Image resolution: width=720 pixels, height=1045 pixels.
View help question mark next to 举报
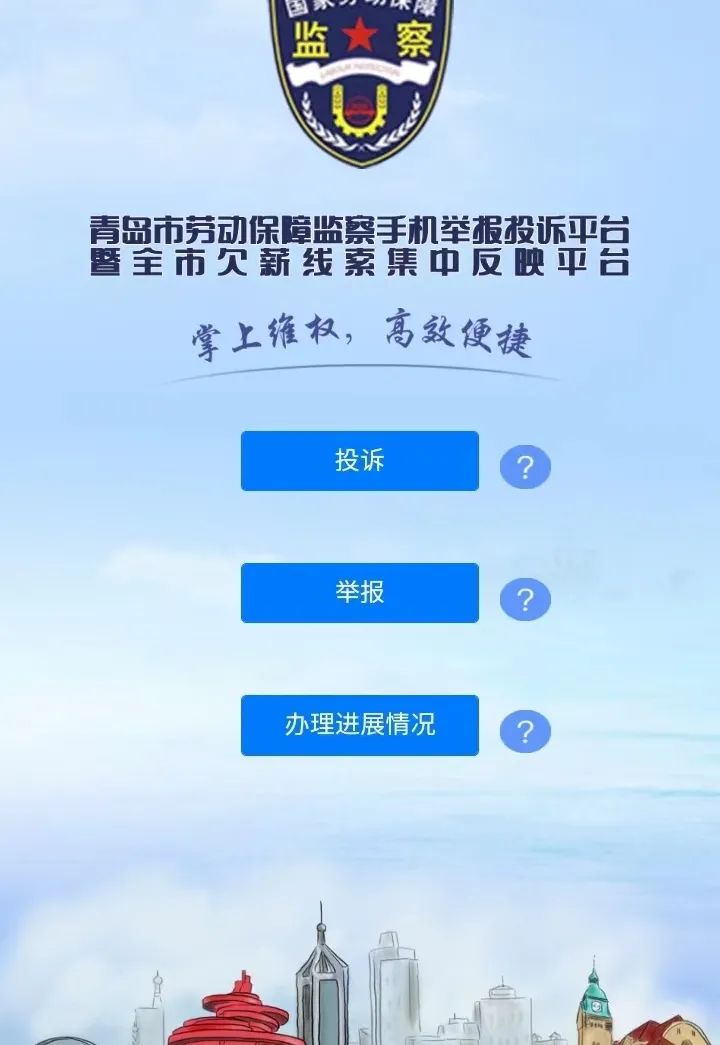[525, 600]
